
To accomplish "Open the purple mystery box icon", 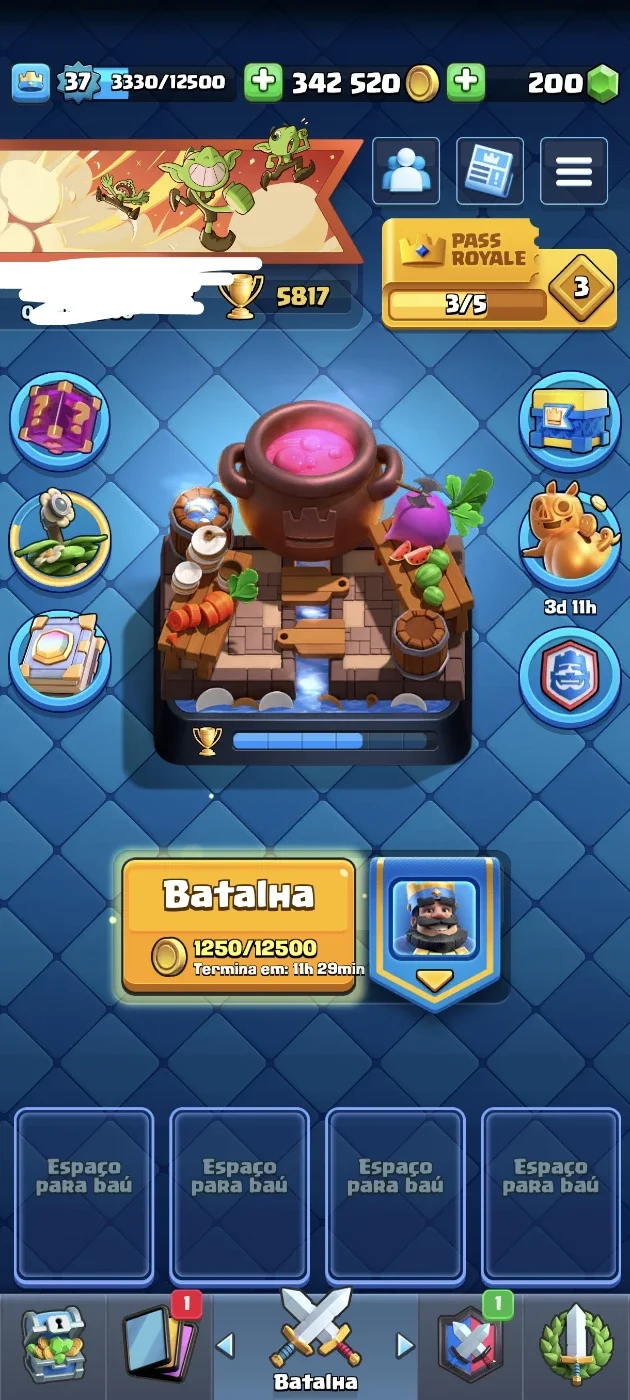I will (60, 420).
